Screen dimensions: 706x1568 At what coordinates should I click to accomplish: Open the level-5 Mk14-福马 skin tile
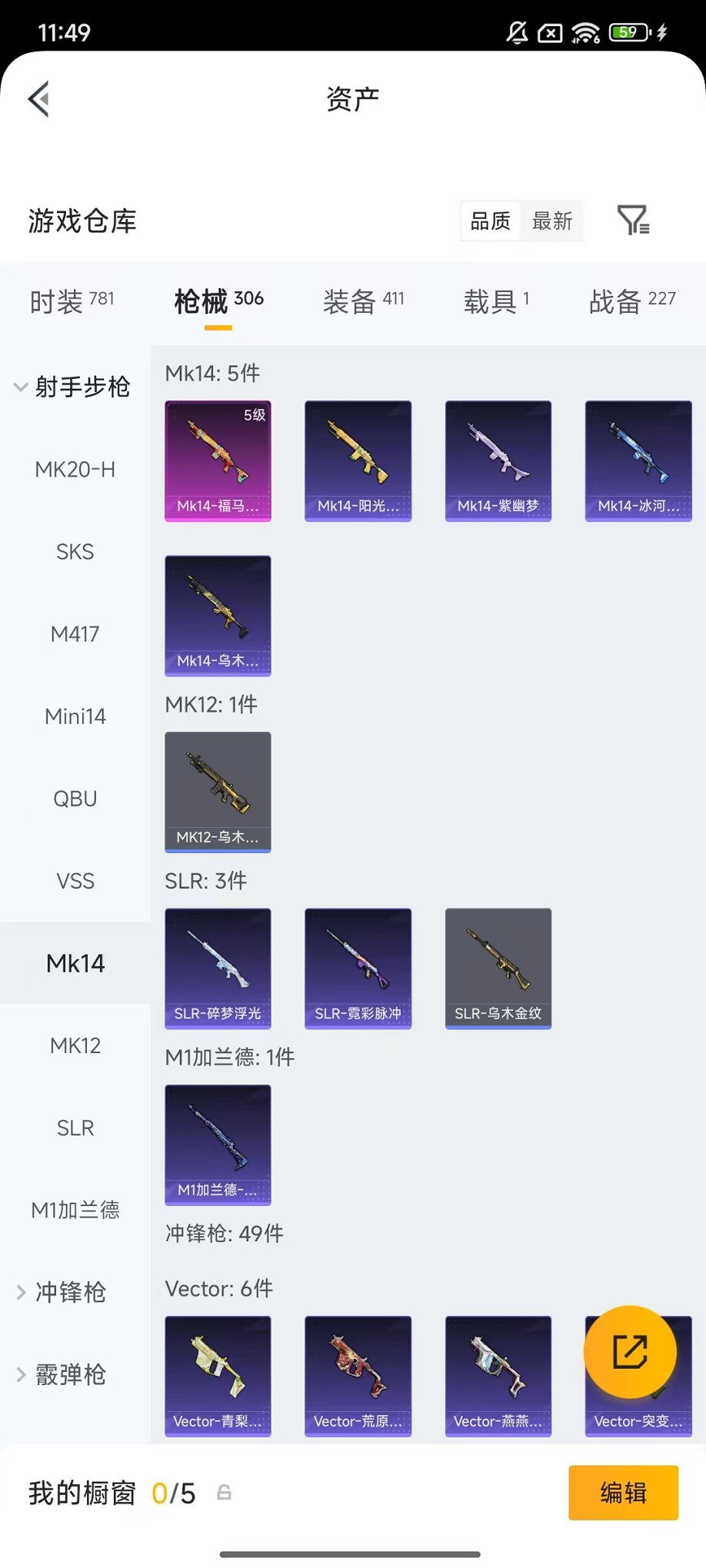[x=218, y=460]
